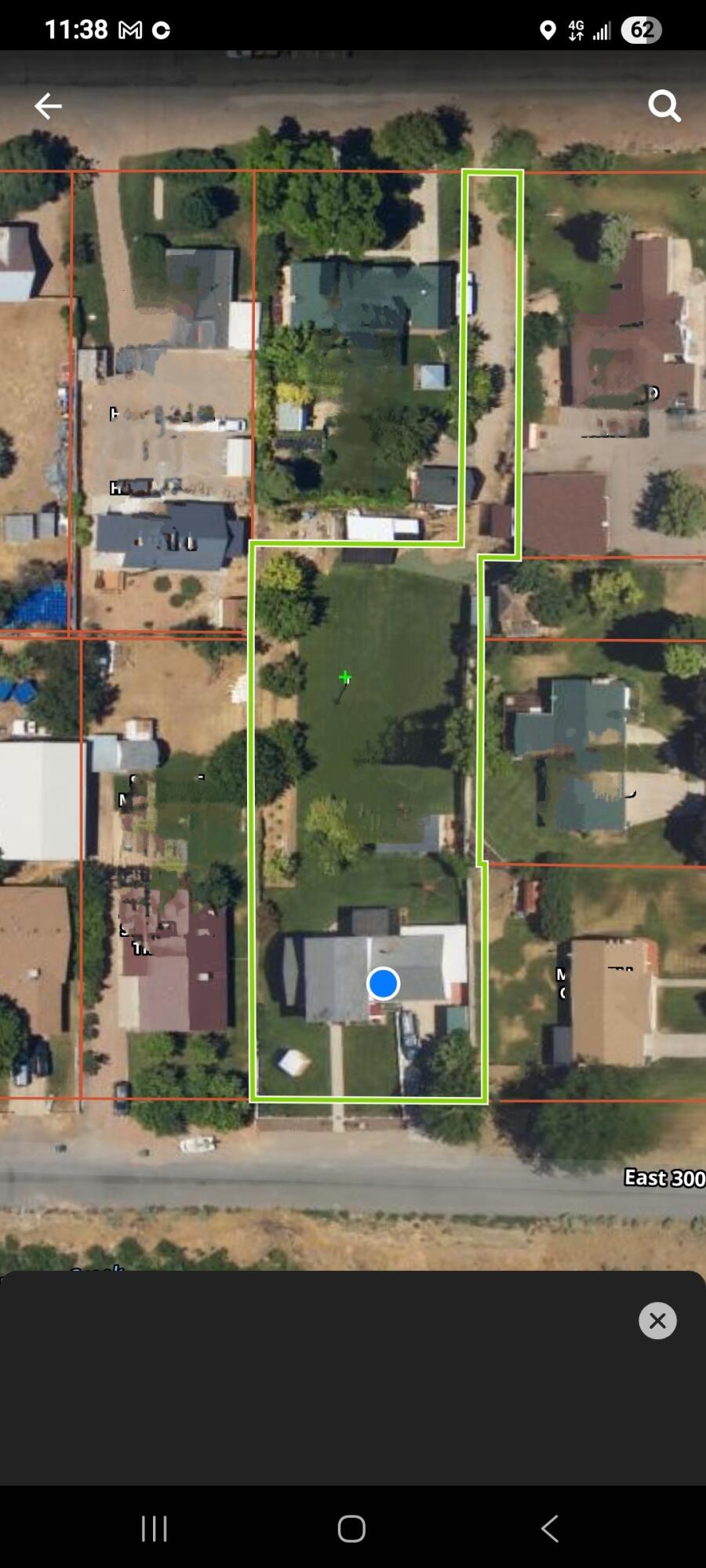Go back using the top-left arrow
This screenshot has height=1568, width=706.
48,106
